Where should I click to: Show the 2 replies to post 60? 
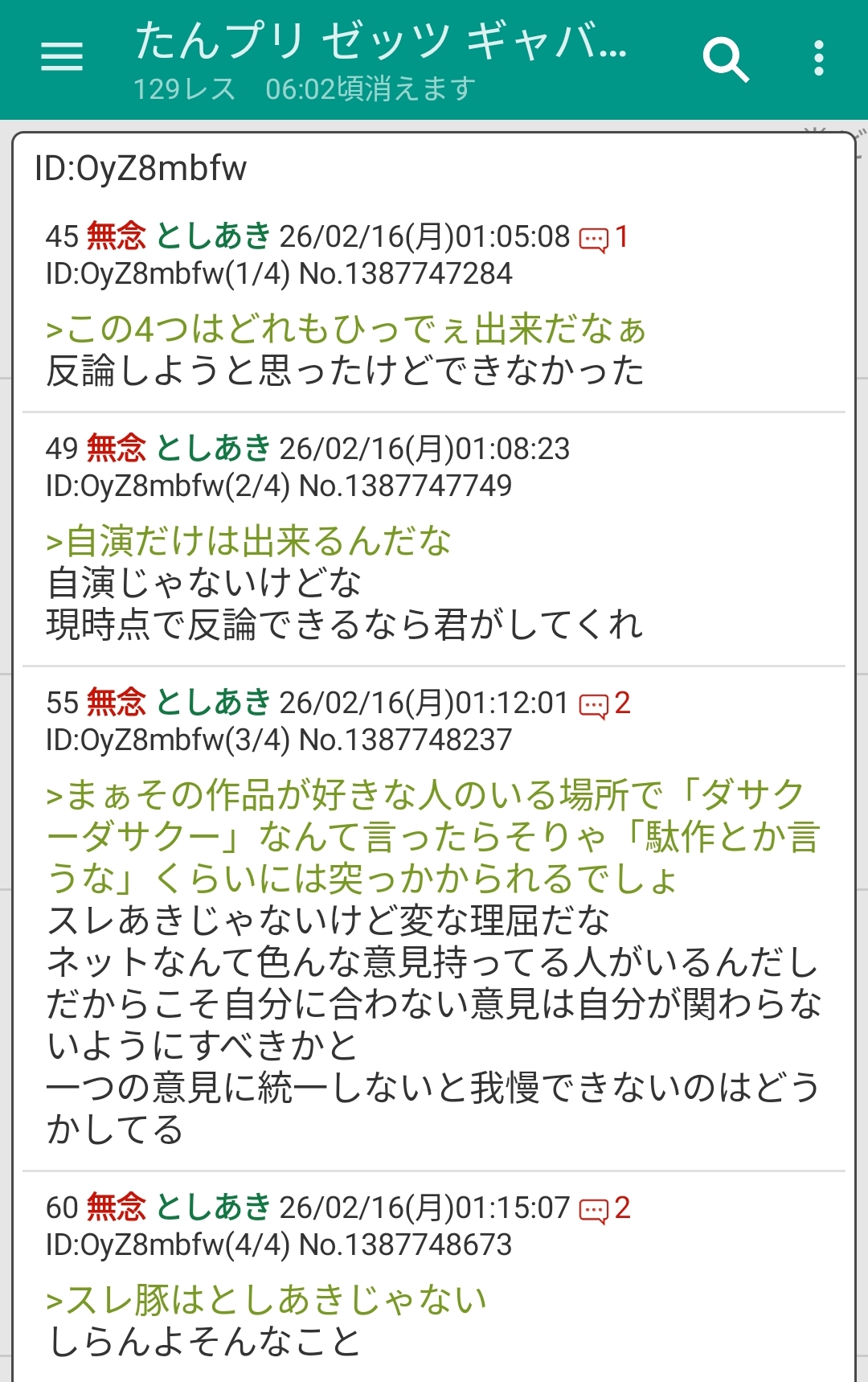[x=605, y=1209]
